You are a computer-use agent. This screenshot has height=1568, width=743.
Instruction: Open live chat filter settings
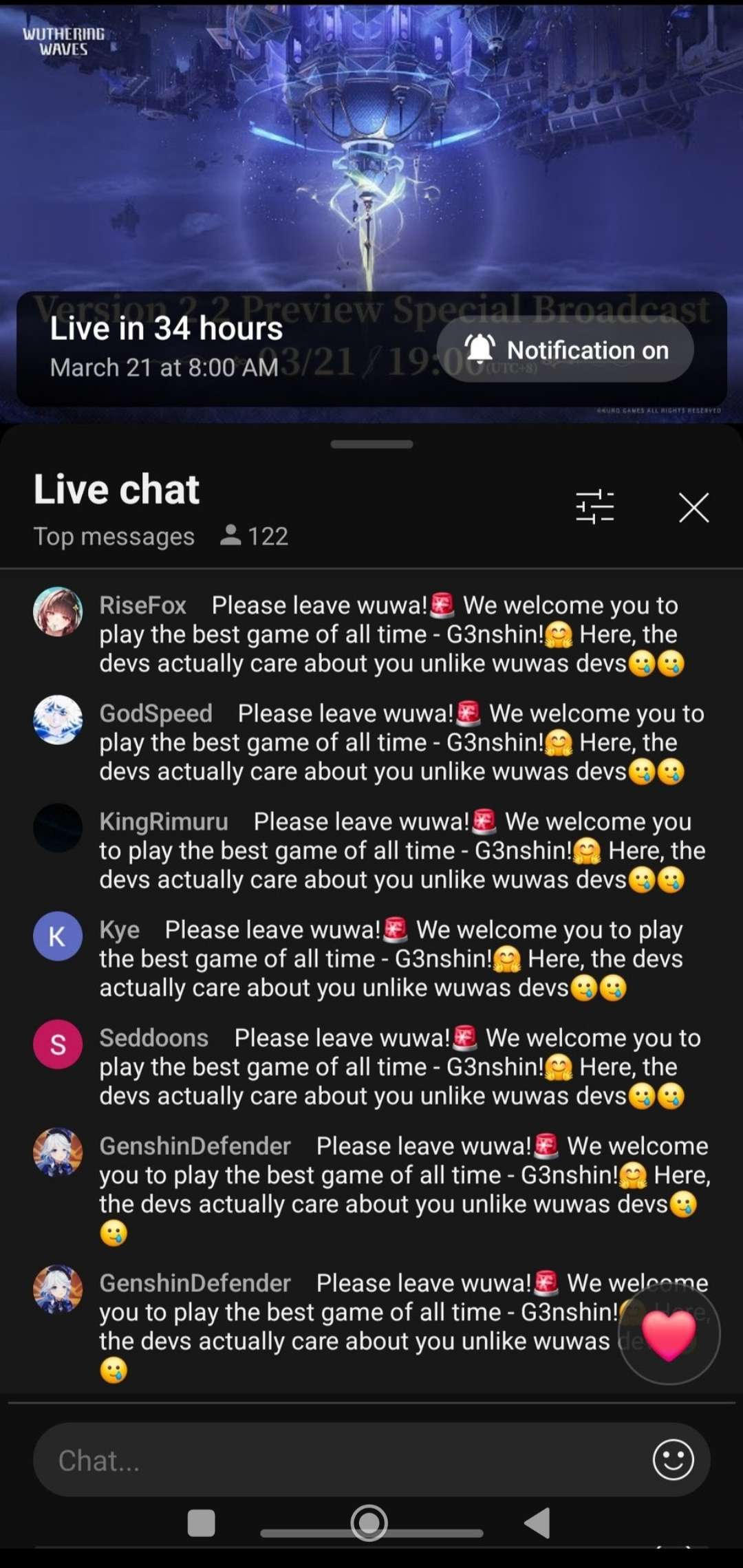click(594, 508)
